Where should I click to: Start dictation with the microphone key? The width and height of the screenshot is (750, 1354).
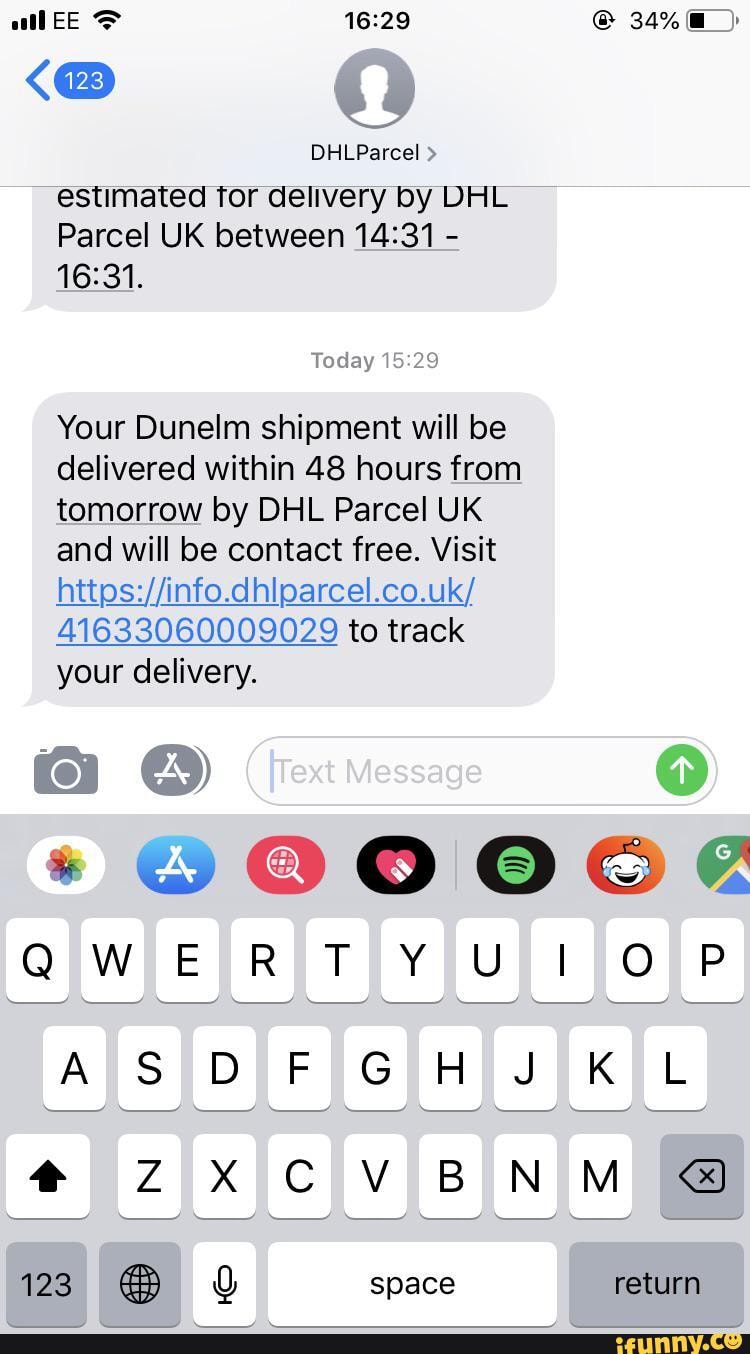(226, 1284)
